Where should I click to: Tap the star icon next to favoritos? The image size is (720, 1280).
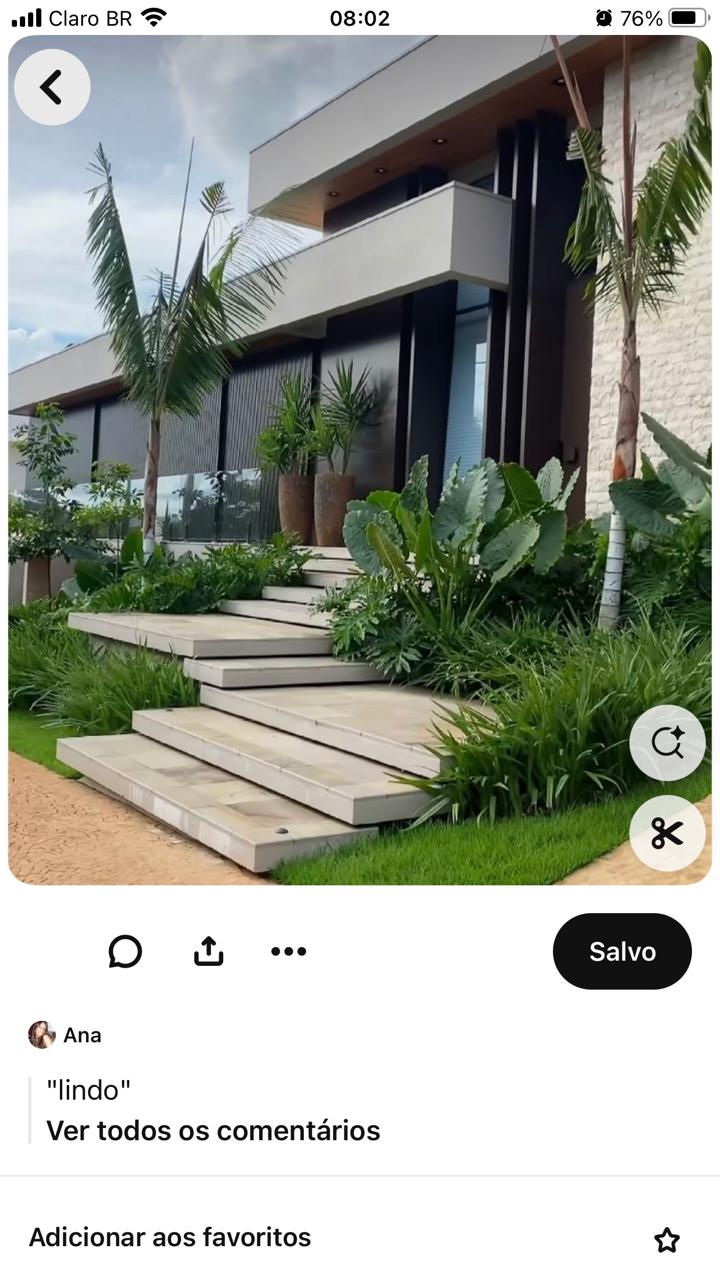click(667, 1240)
